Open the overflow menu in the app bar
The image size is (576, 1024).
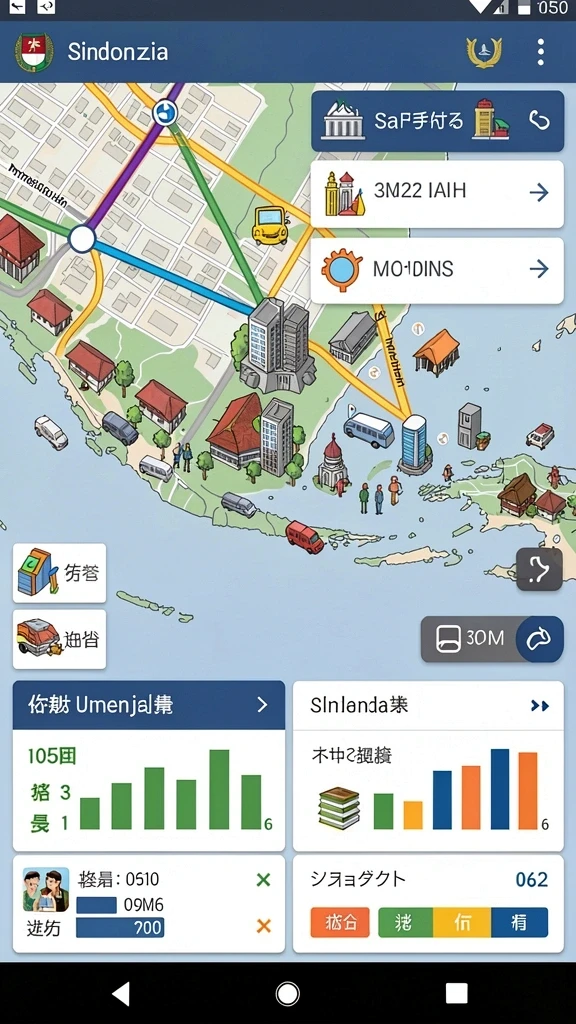pos(540,52)
